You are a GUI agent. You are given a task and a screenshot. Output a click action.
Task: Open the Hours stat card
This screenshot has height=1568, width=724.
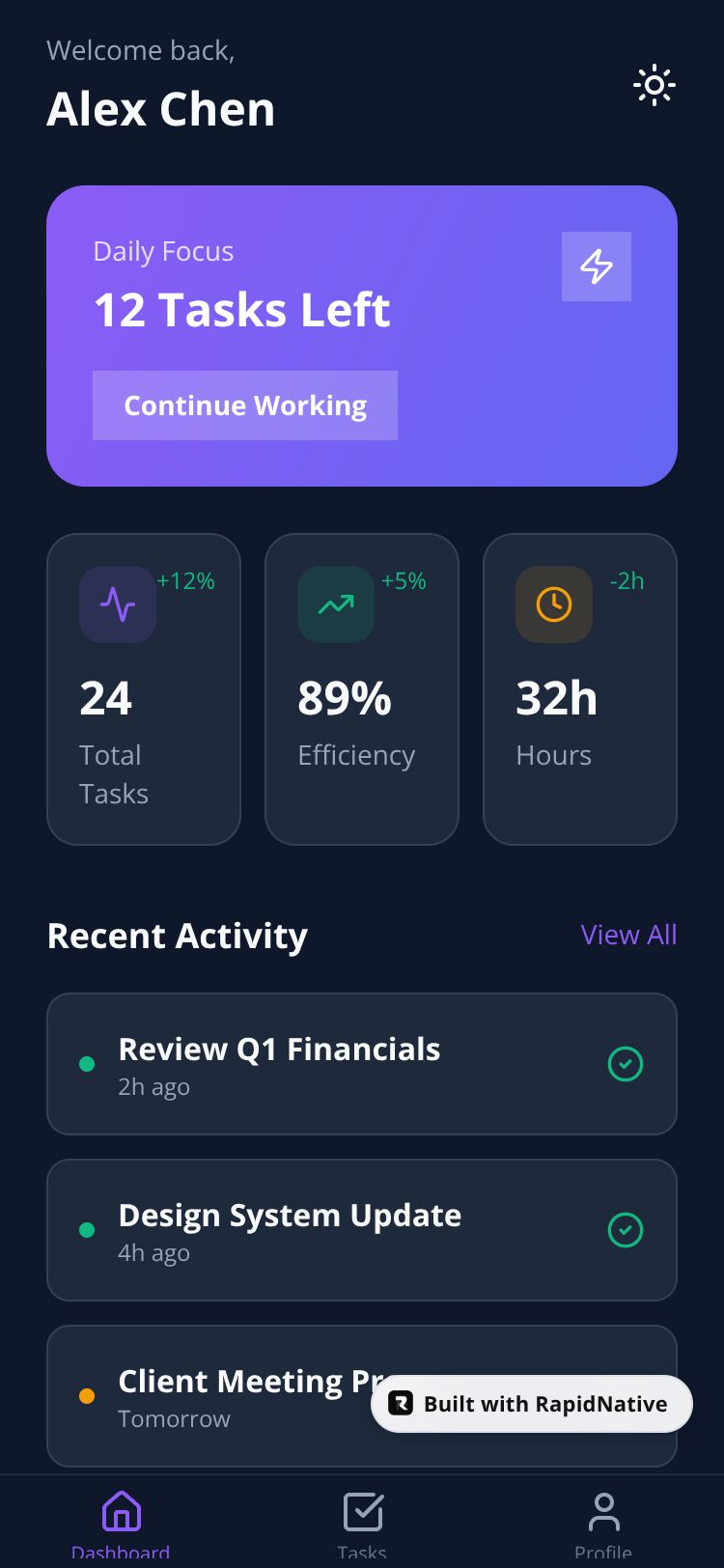click(x=580, y=689)
